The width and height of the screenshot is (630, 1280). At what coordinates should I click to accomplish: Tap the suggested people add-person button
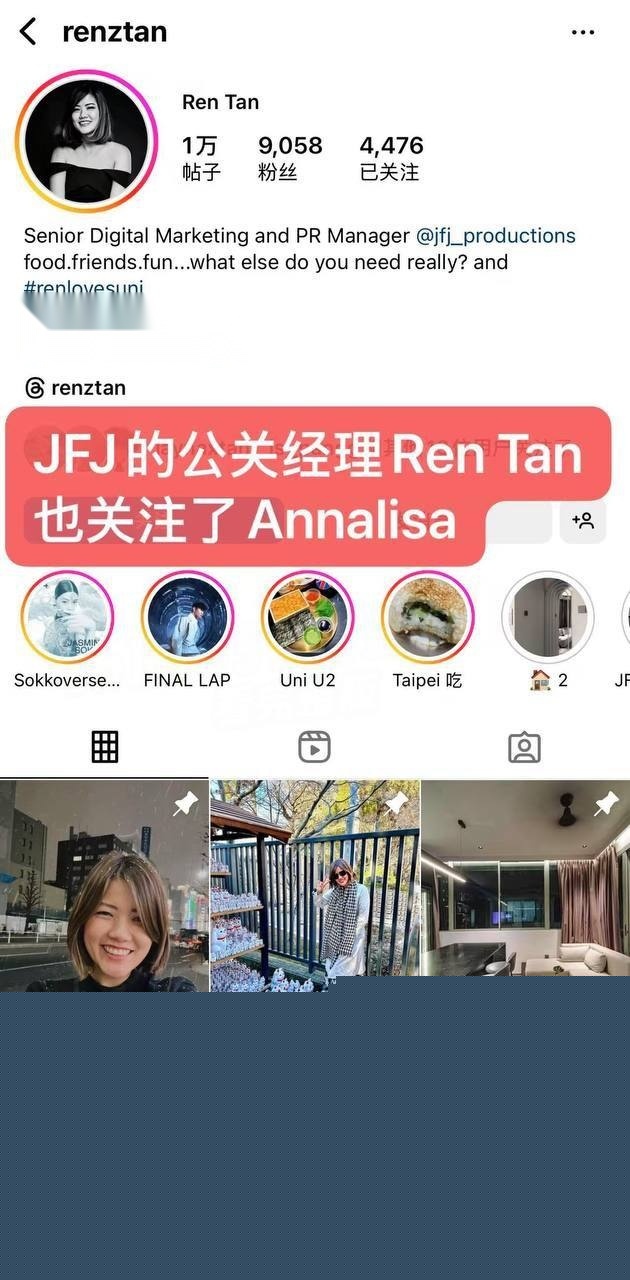point(583,521)
